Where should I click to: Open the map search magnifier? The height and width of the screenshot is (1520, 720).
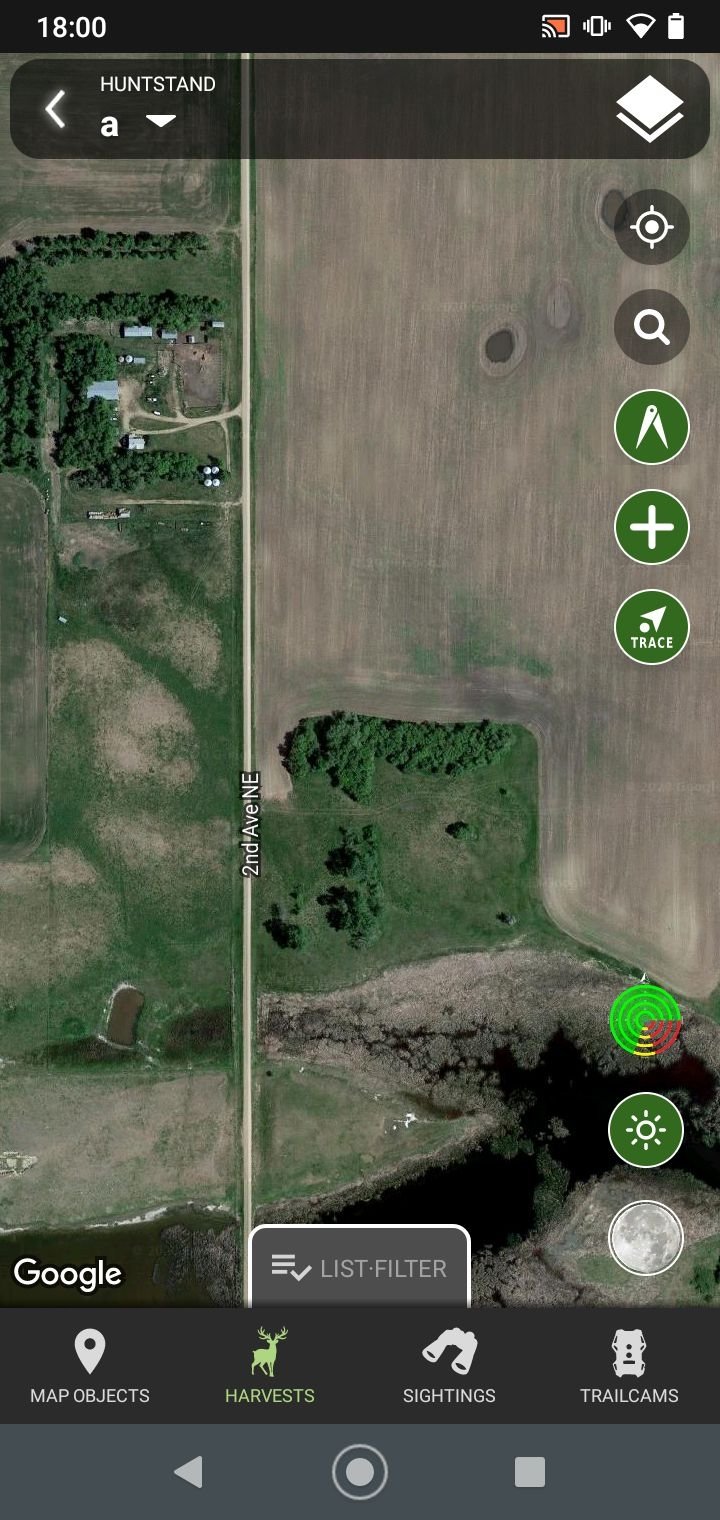point(652,327)
